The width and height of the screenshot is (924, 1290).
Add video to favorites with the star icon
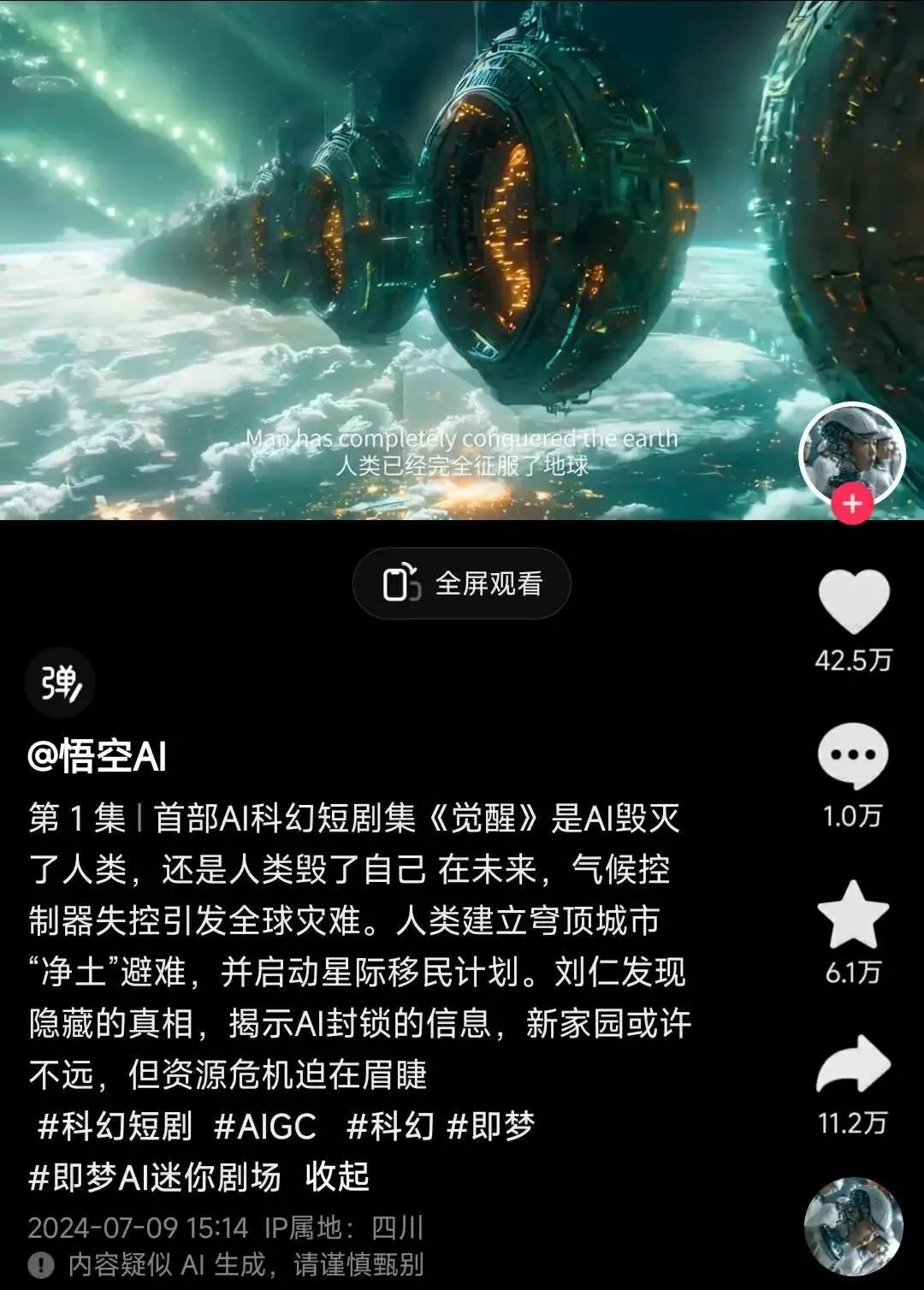click(853, 914)
